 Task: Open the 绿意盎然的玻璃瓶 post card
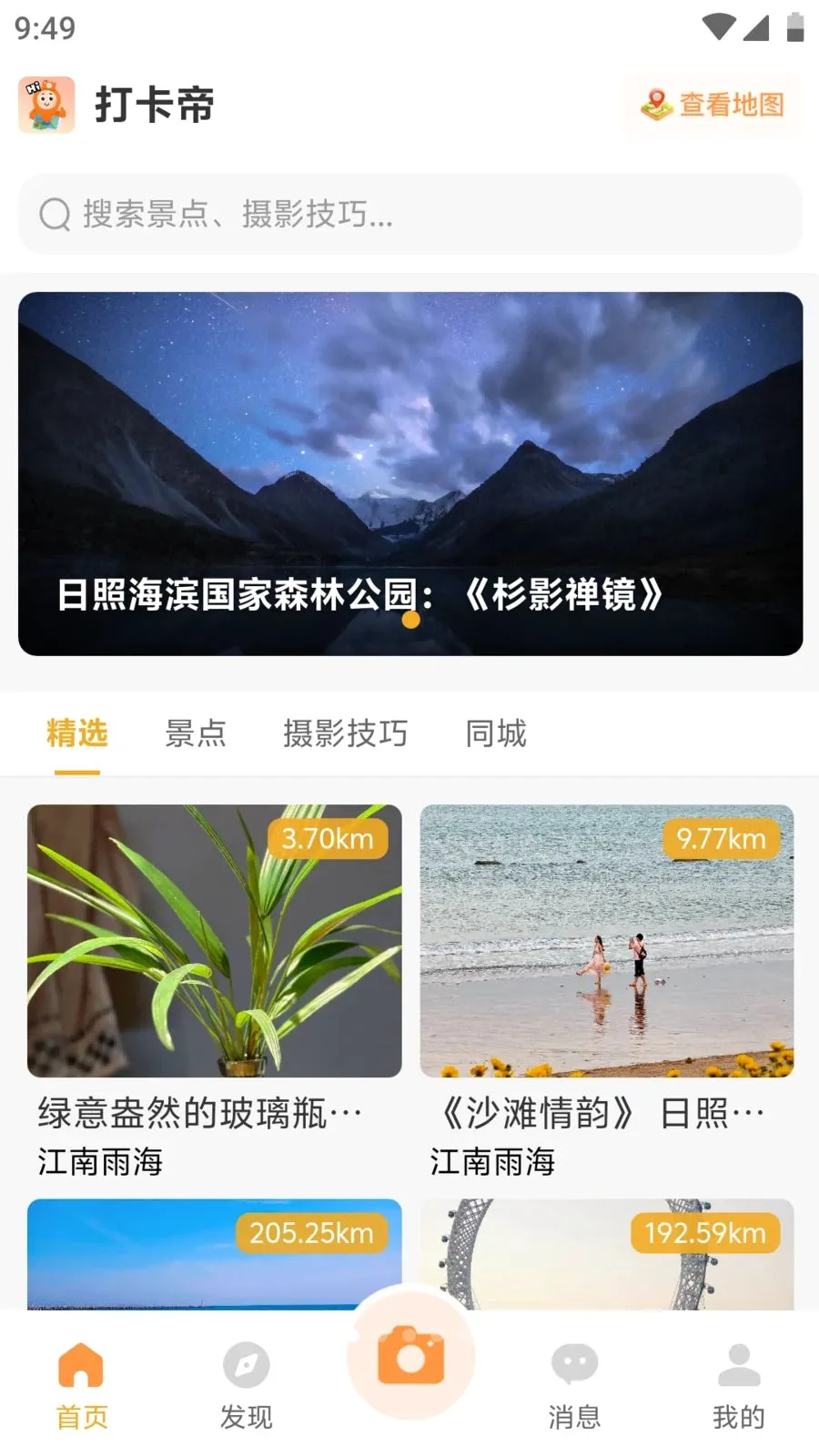point(214,992)
